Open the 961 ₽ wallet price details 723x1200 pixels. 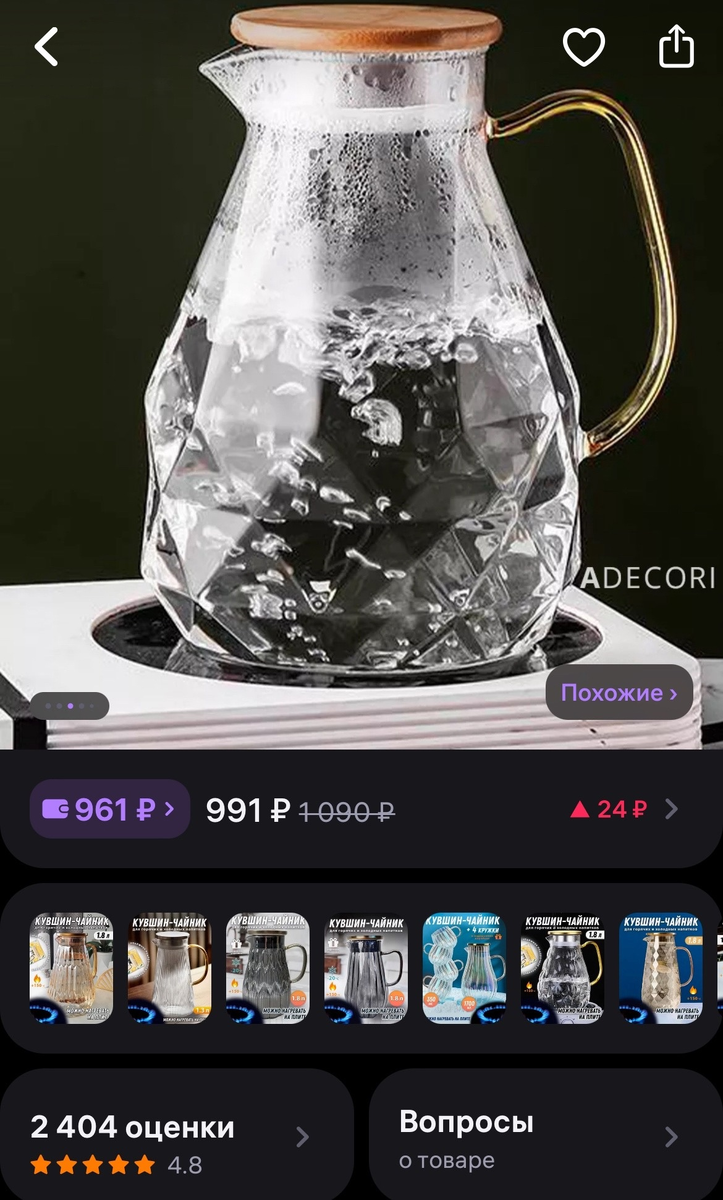point(110,809)
